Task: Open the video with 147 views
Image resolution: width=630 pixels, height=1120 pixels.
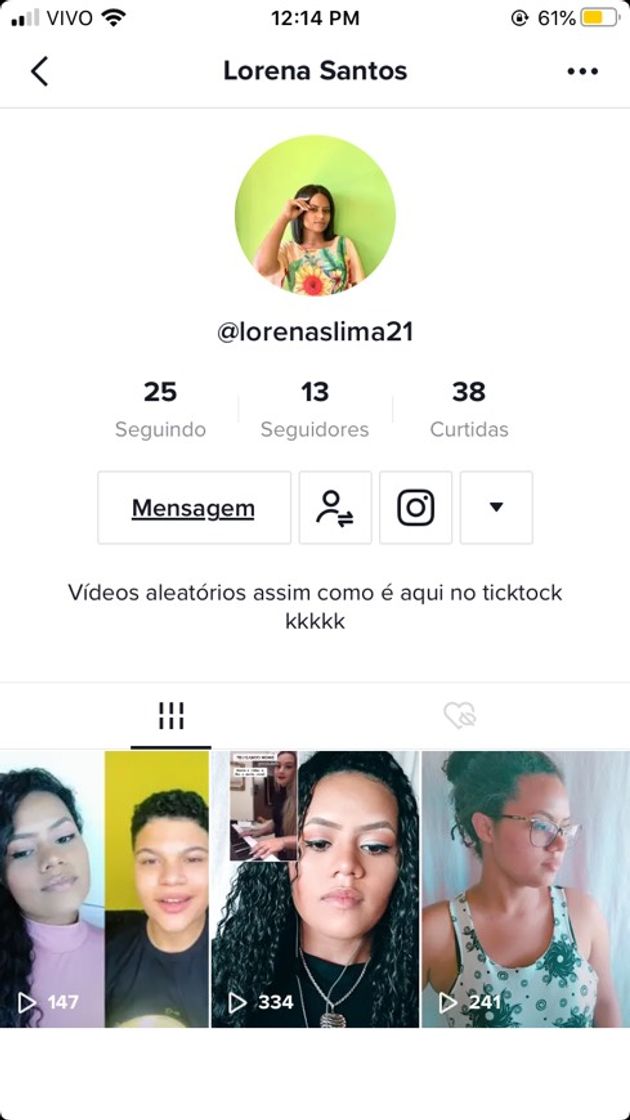Action: (x=105, y=888)
